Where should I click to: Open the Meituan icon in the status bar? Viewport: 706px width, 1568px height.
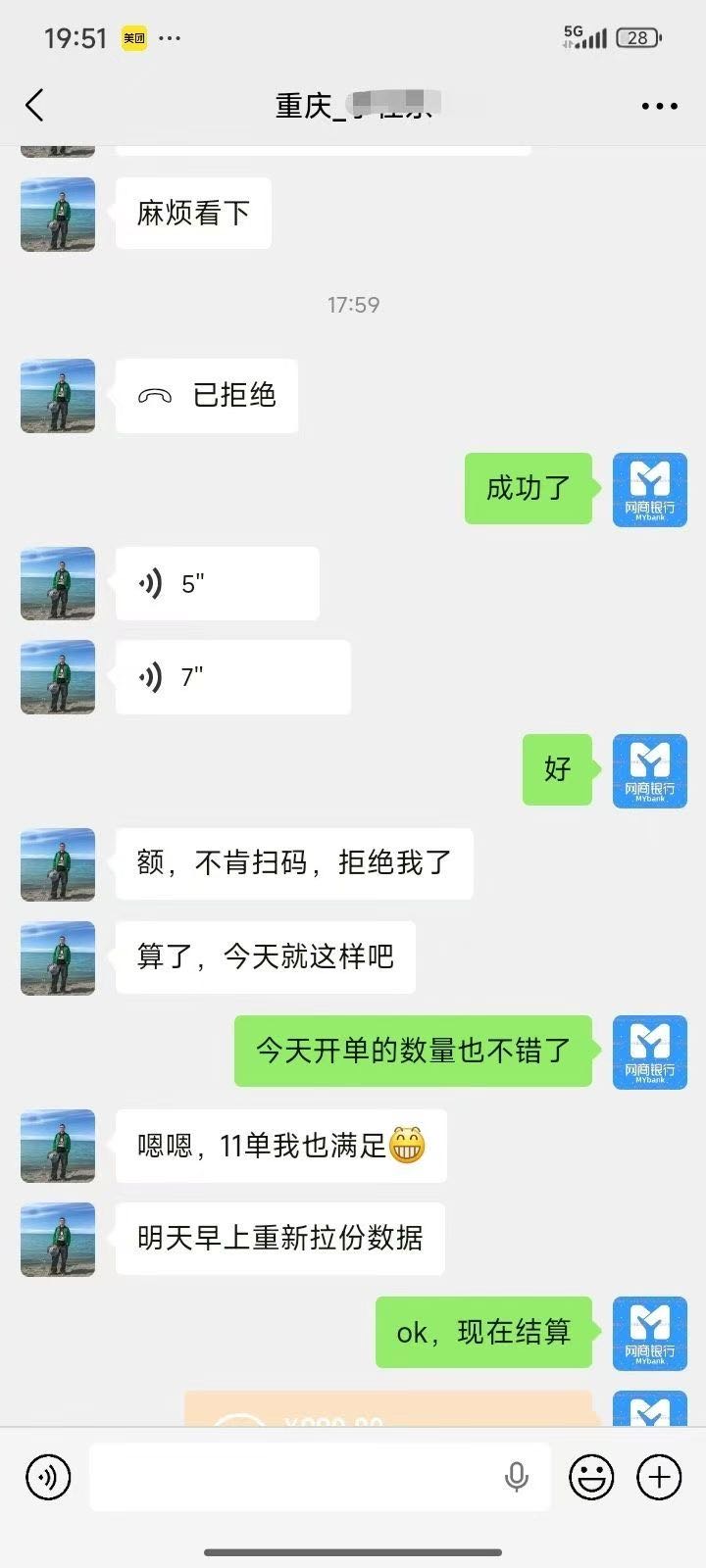point(131,39)
